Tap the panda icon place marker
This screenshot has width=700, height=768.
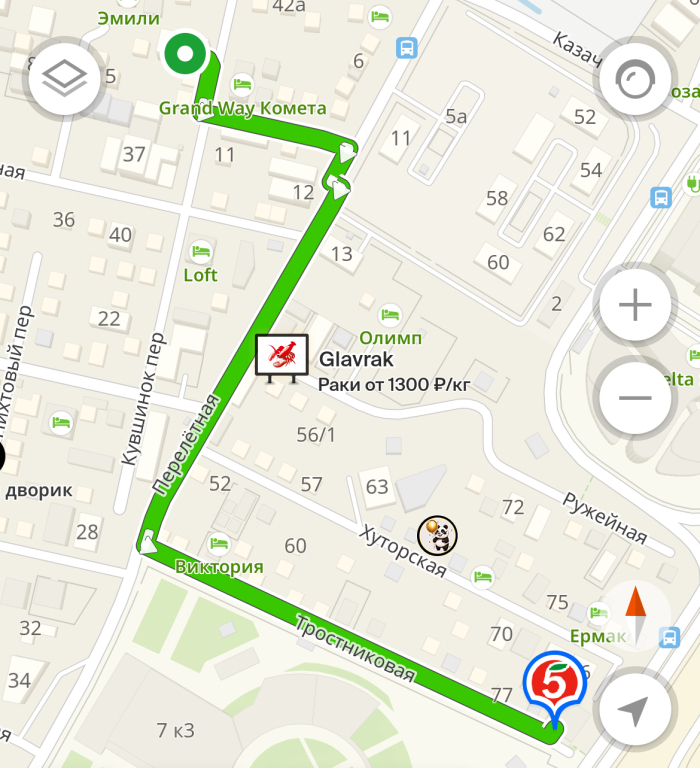pos(437,536)
